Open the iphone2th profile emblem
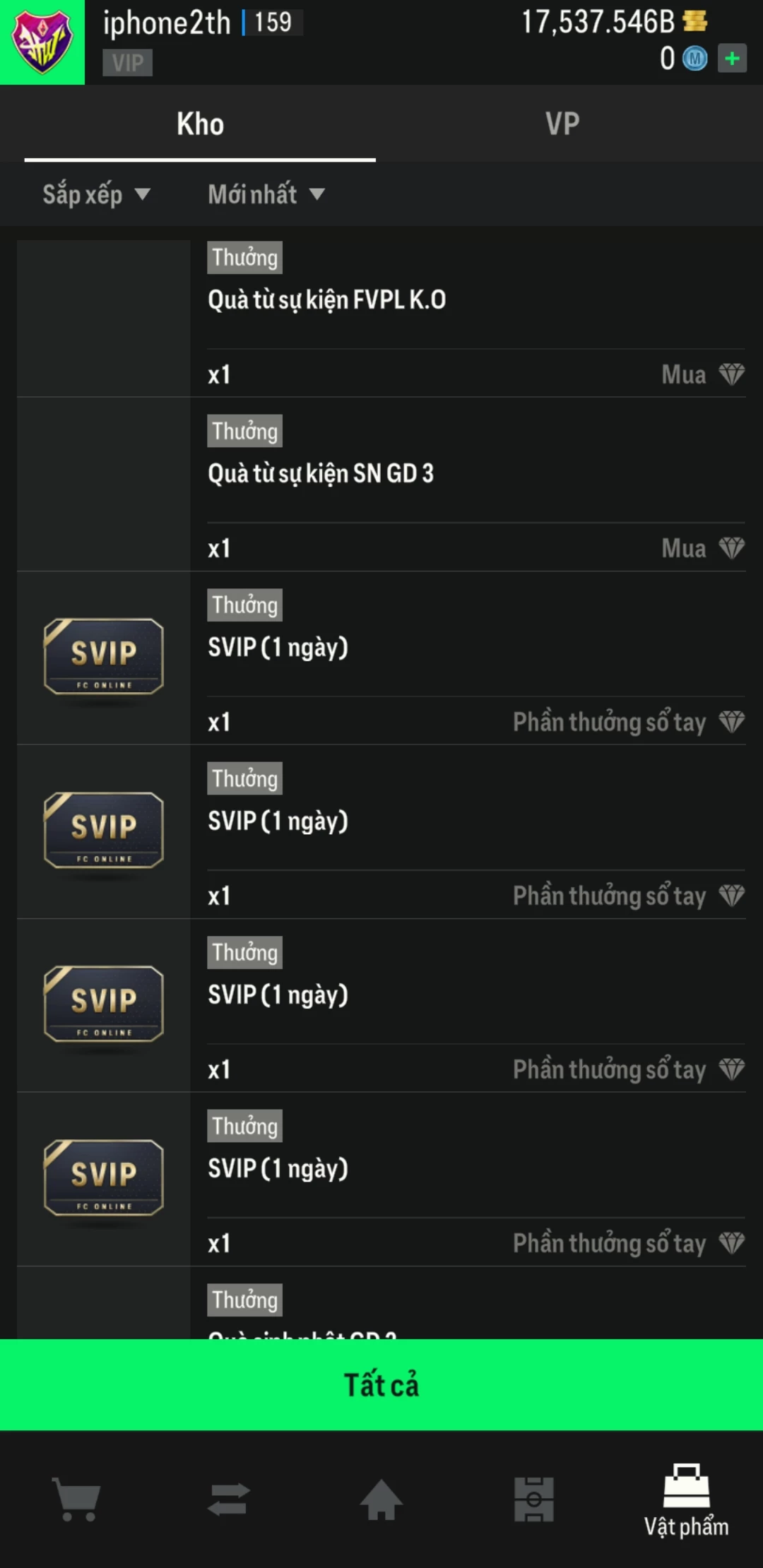This screenshot has height=1568, width=763. click(42, 42)
